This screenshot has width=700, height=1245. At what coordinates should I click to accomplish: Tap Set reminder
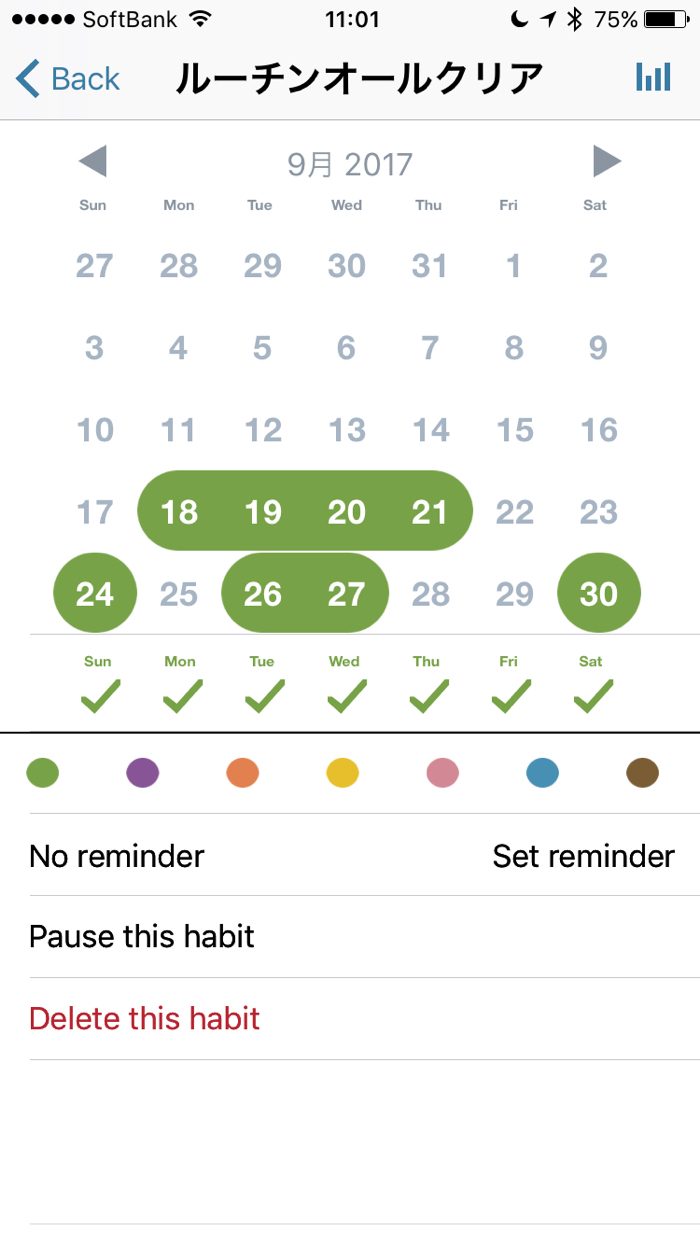point(583,856)
